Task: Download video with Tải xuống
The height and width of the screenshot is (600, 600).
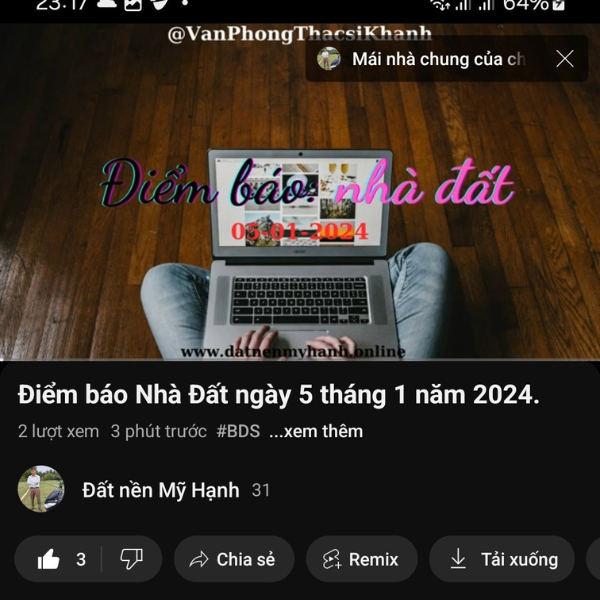Action: click(503, 560)
